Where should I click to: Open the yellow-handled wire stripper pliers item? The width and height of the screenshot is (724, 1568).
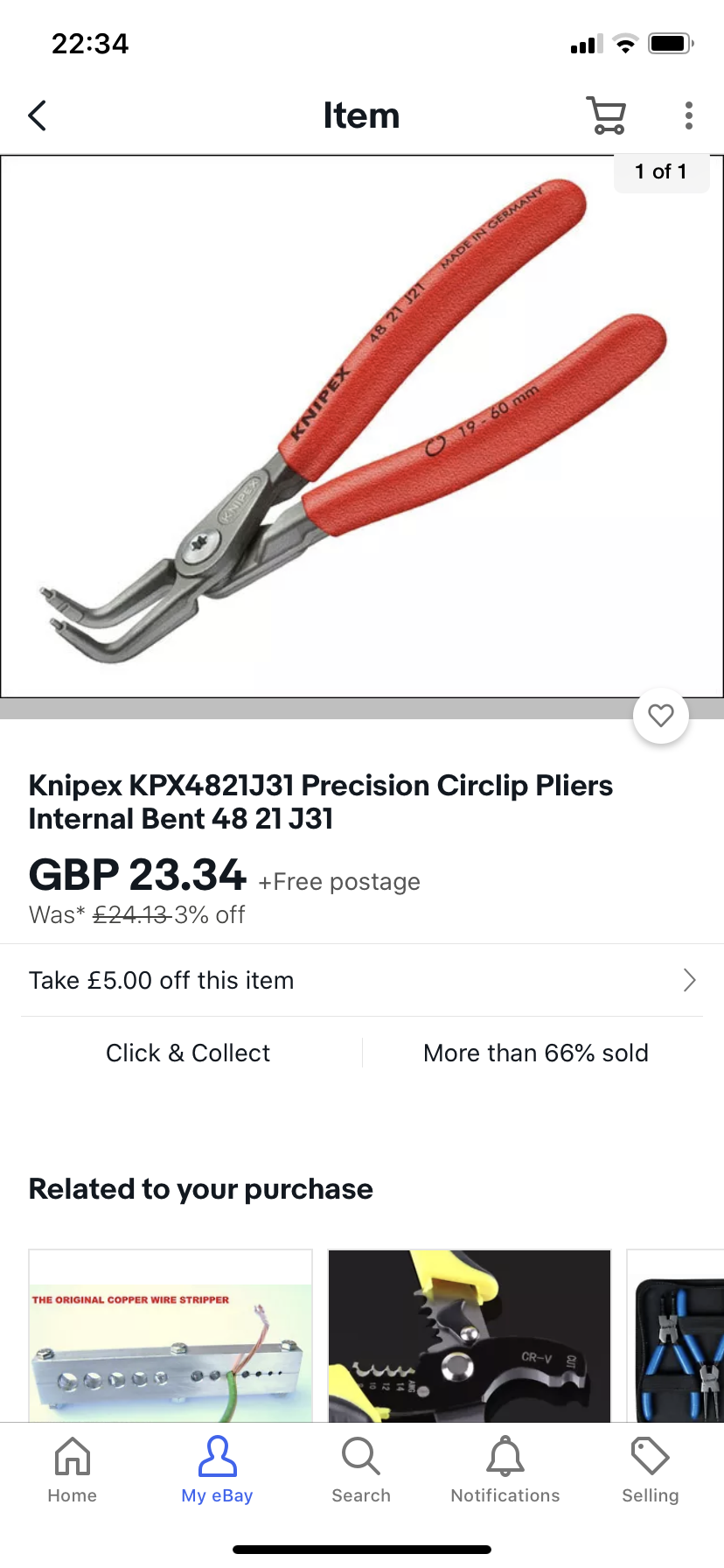[469, 1334]
